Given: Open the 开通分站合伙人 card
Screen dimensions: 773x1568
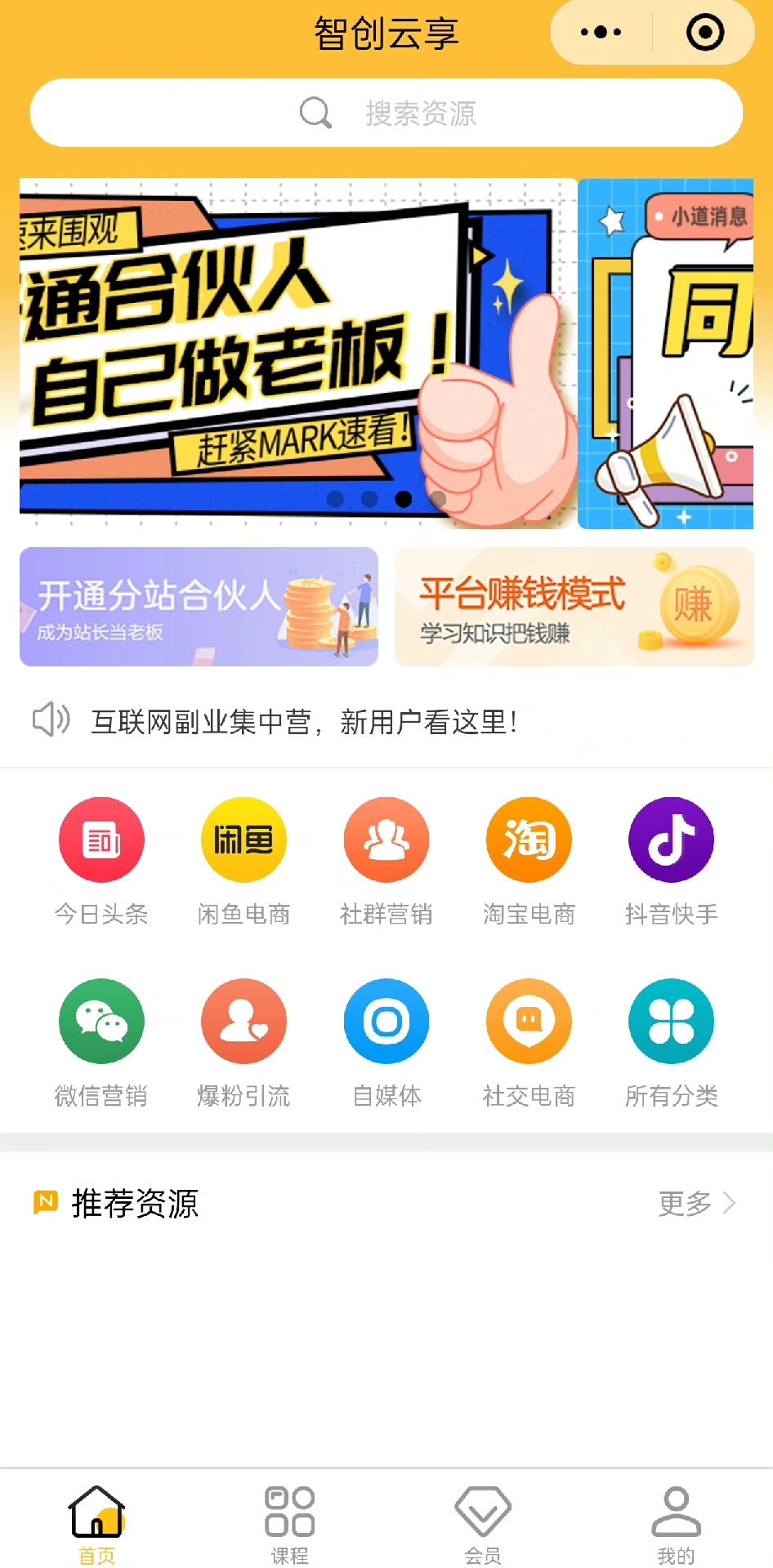Looking at the screenshot, I should pyautogui.click(x=199, y=607).
